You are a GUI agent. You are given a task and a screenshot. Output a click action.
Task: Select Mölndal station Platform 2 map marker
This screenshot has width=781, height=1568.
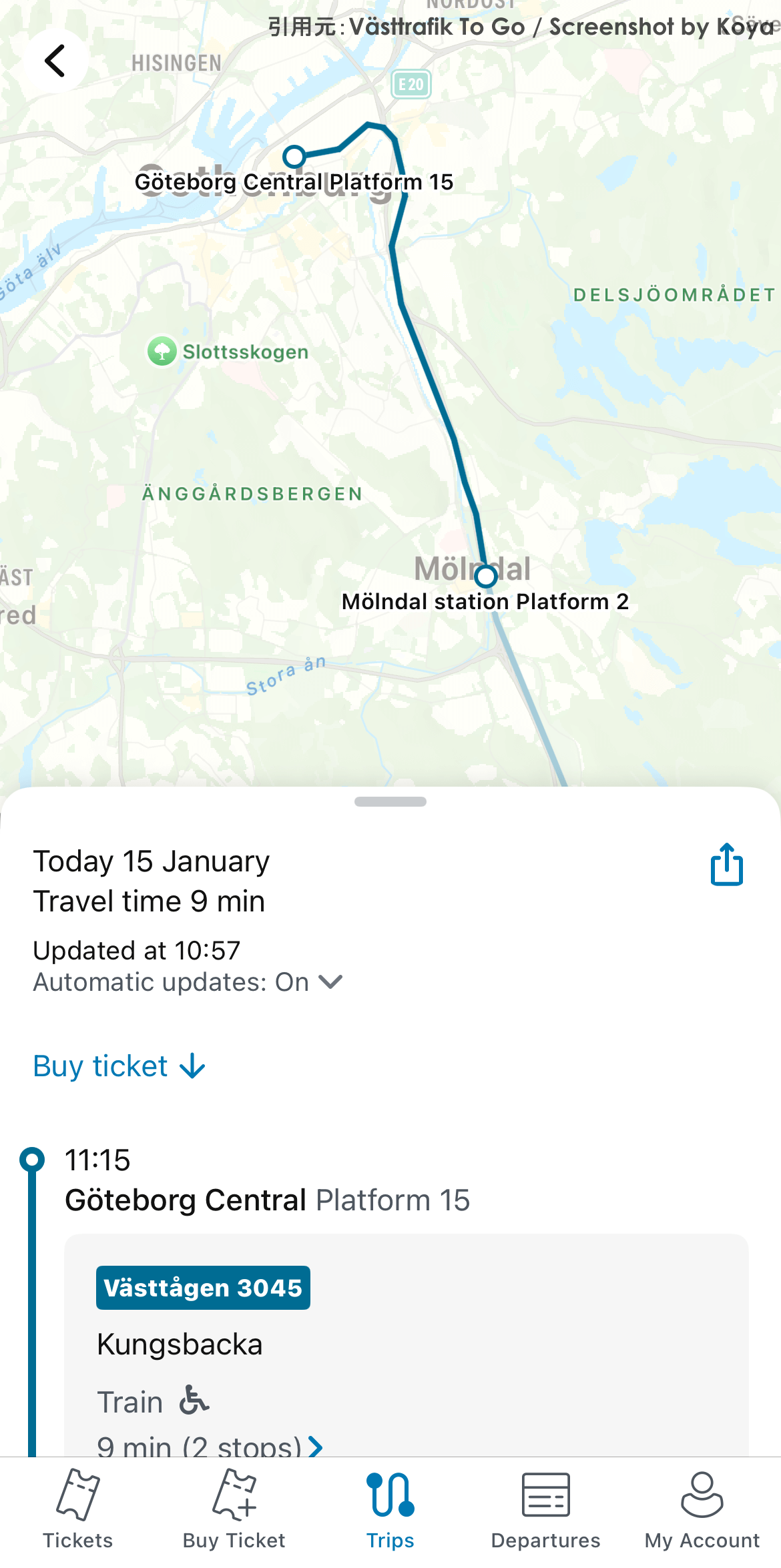(x=486, y=576)
